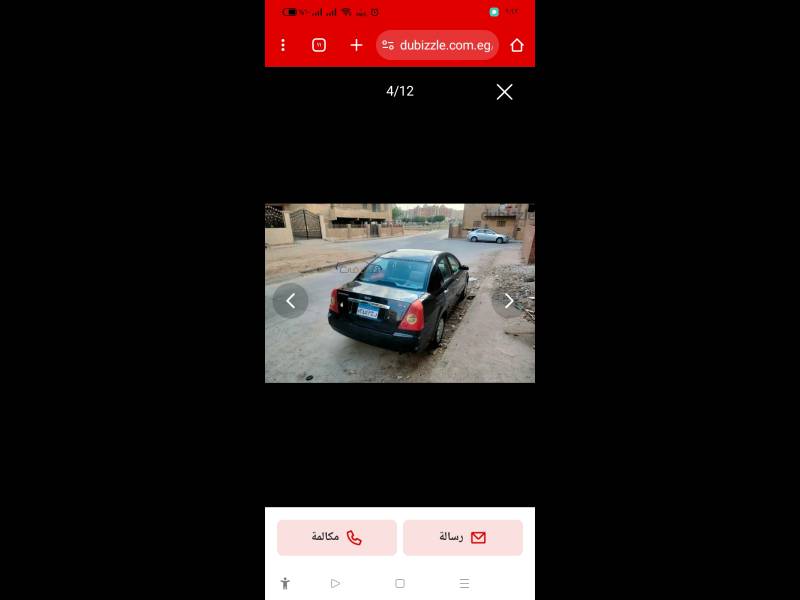Send a message via رسالة button
Viewport: 800px width, 600px height.
click(463, 537)
